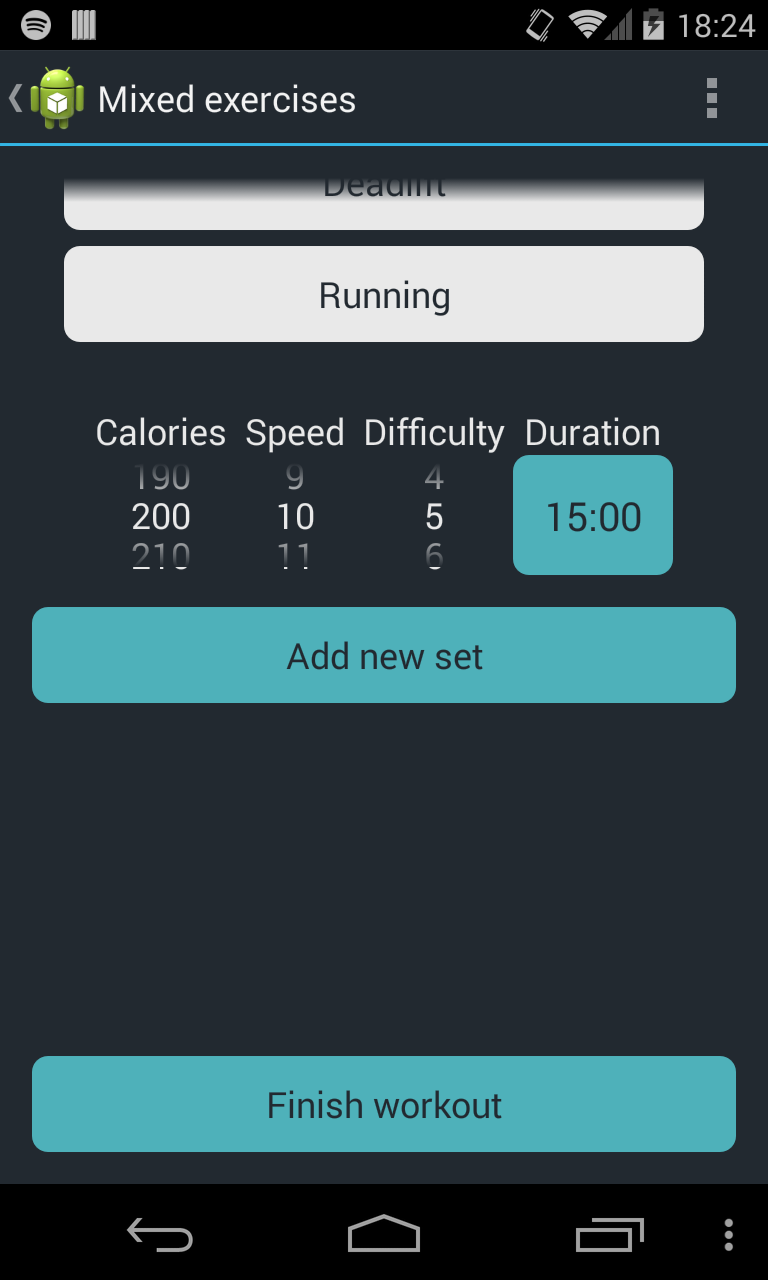Choose speed 11 in the Speed picker

pyautogui.click(x=295, y=555)
